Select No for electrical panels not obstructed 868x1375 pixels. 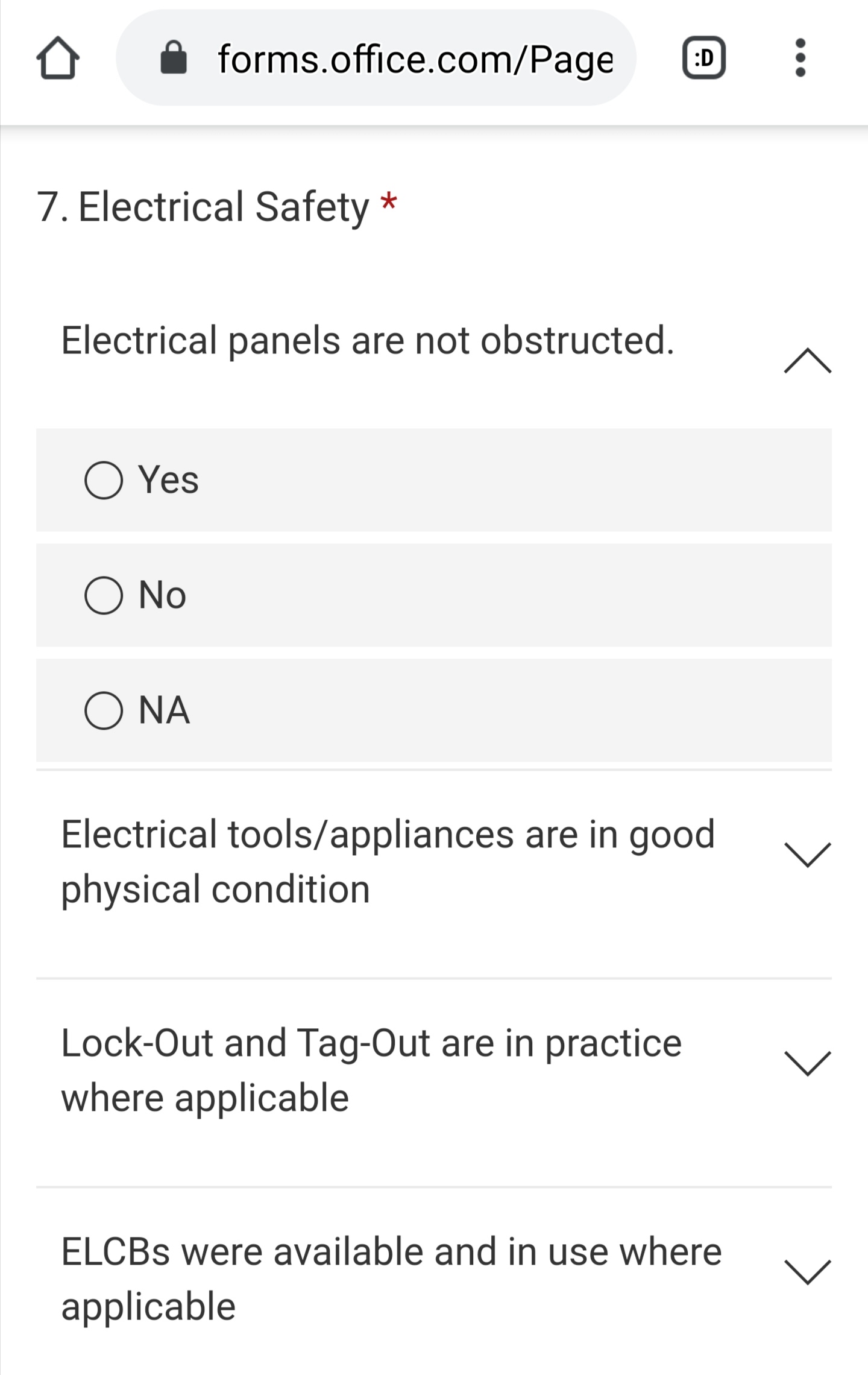point(104,595)
